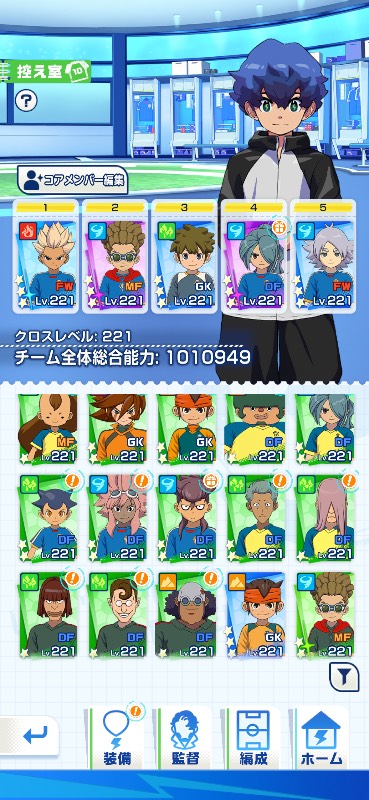Select core member slot 1 FW card

45,256
